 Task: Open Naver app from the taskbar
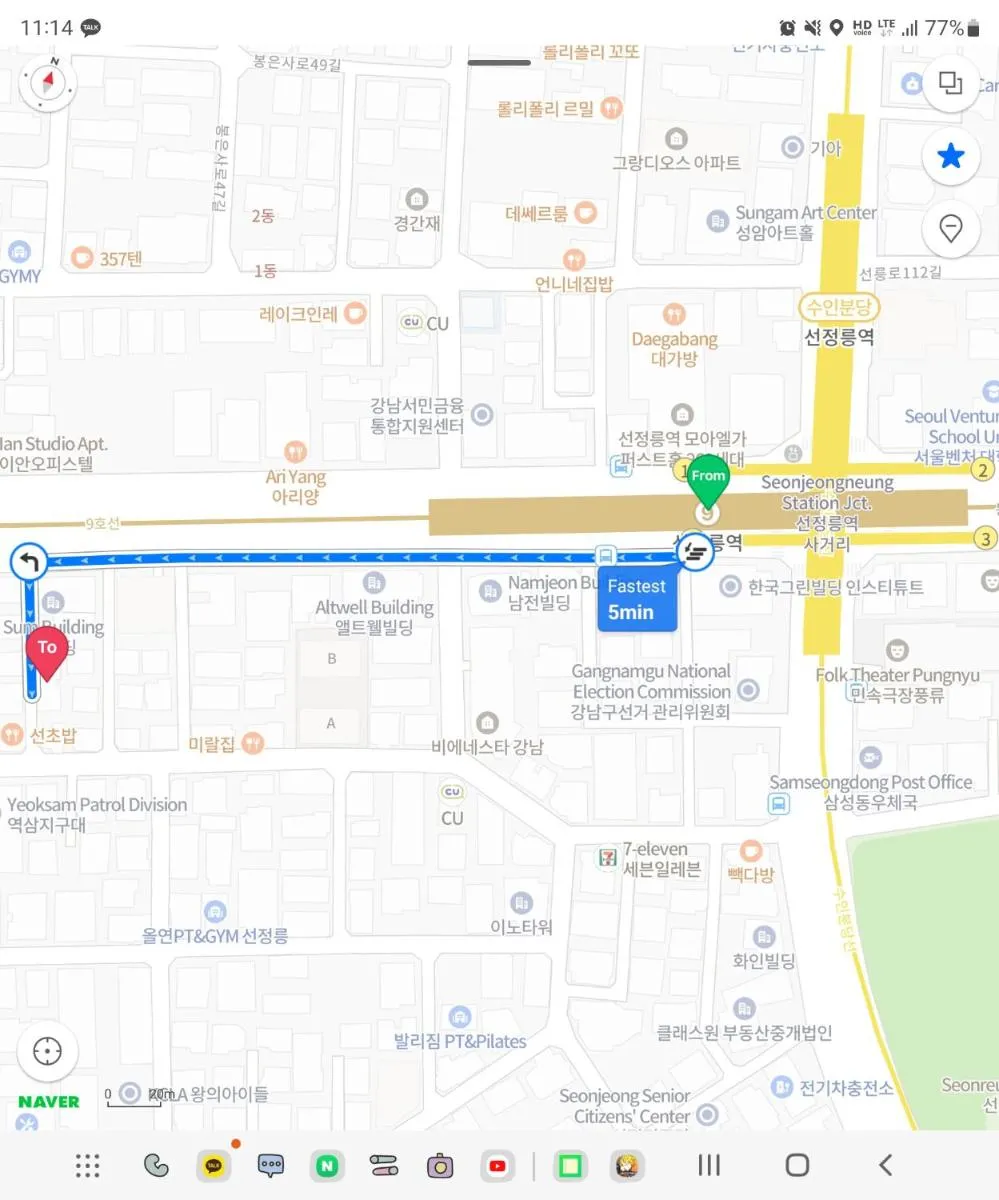(x=327, y=1165)
